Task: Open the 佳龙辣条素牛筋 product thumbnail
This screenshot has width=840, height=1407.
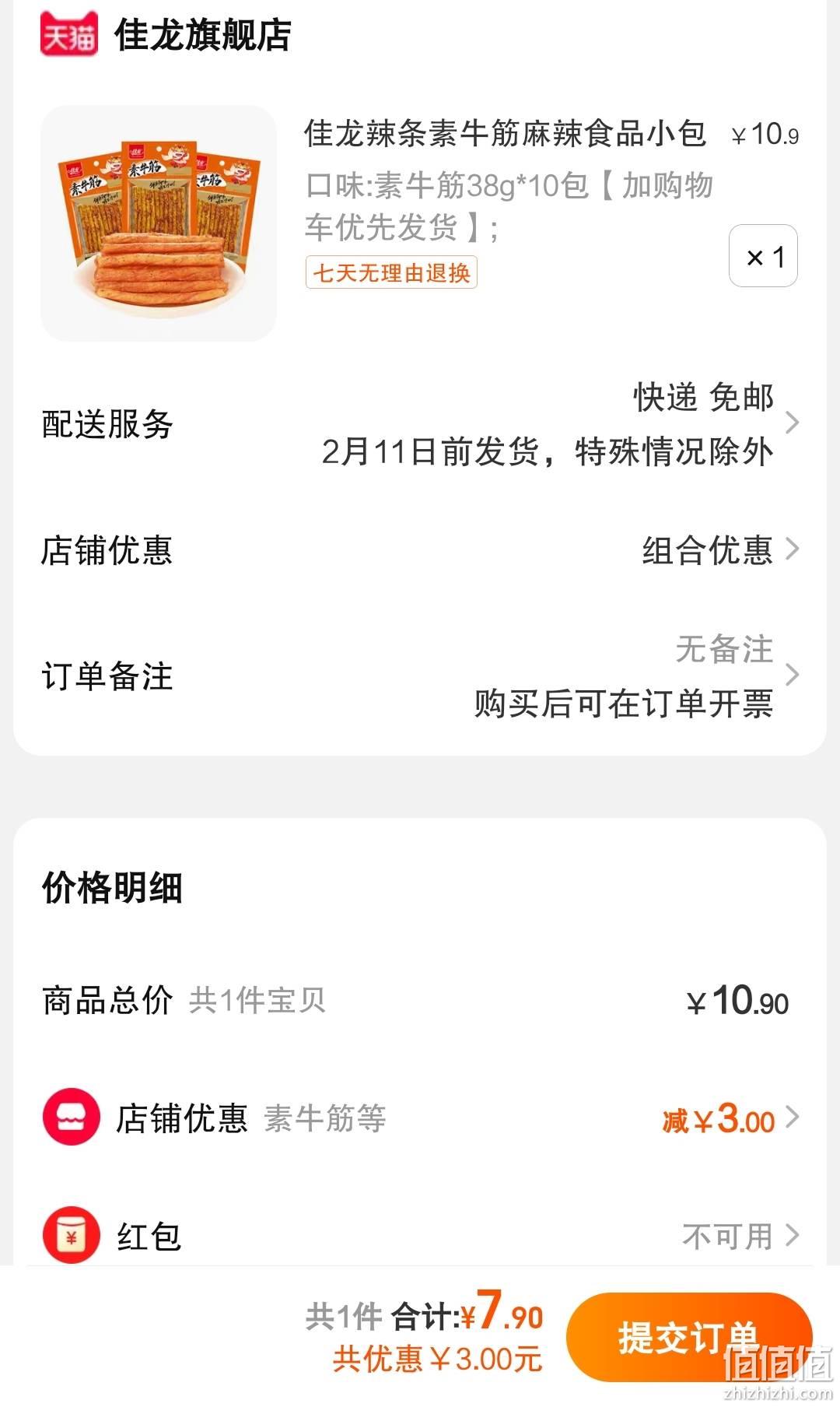Action: [159, 223]
